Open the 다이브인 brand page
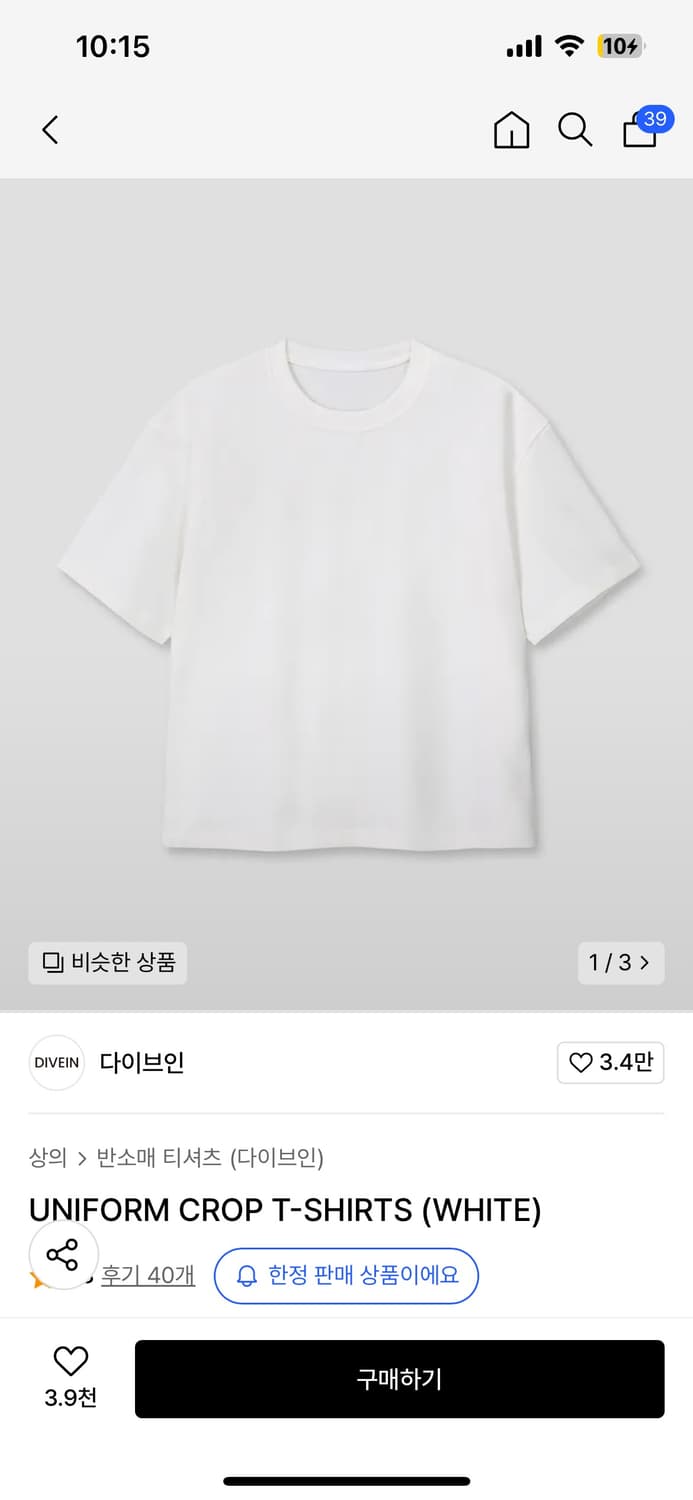 pos(141,1062)
